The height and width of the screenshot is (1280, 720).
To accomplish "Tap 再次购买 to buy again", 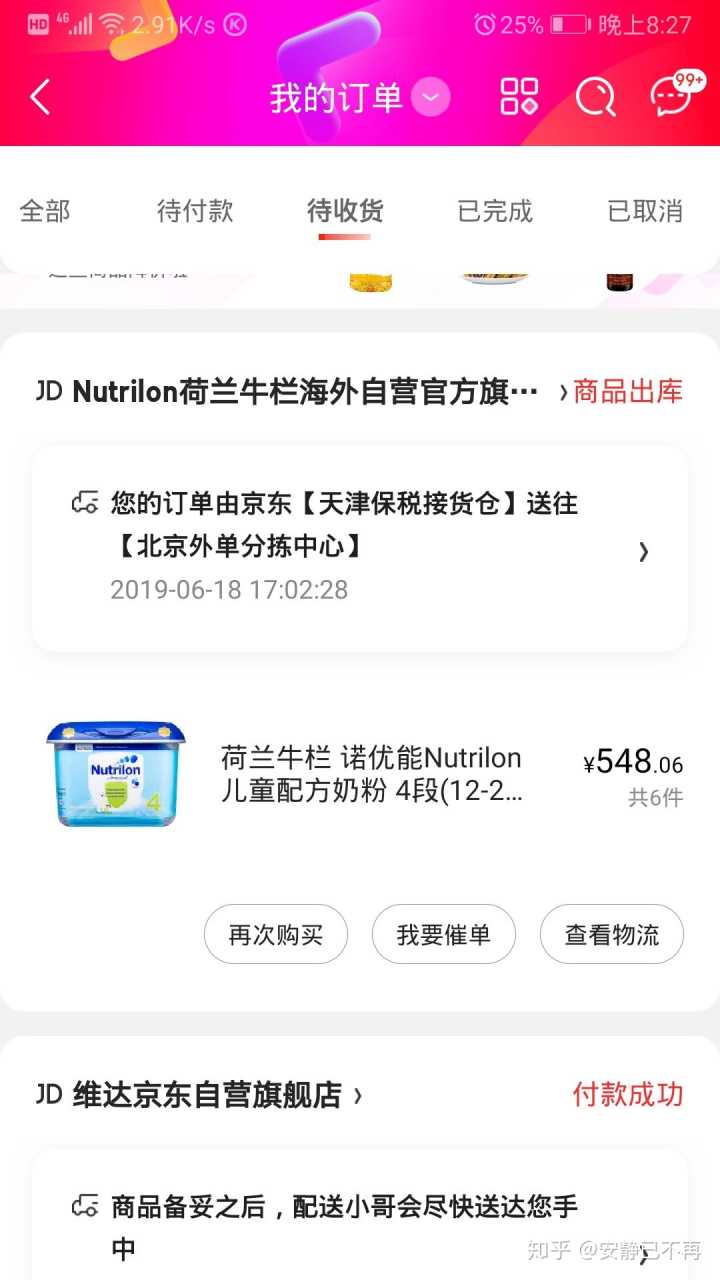I will click(x=276, y=935).
